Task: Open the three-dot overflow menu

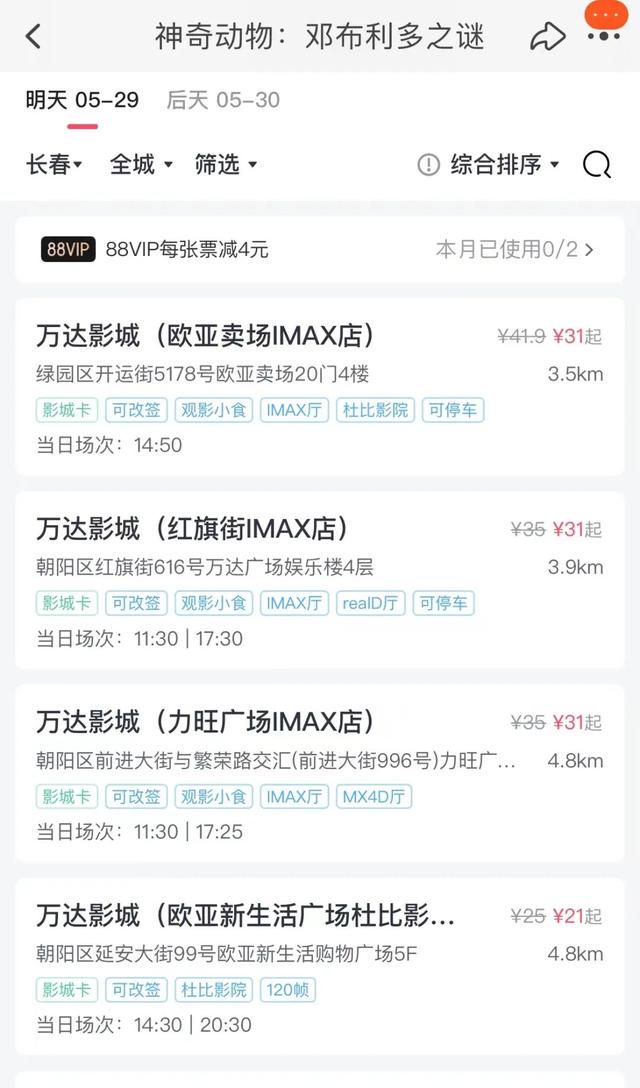Action: click(604, 35)
